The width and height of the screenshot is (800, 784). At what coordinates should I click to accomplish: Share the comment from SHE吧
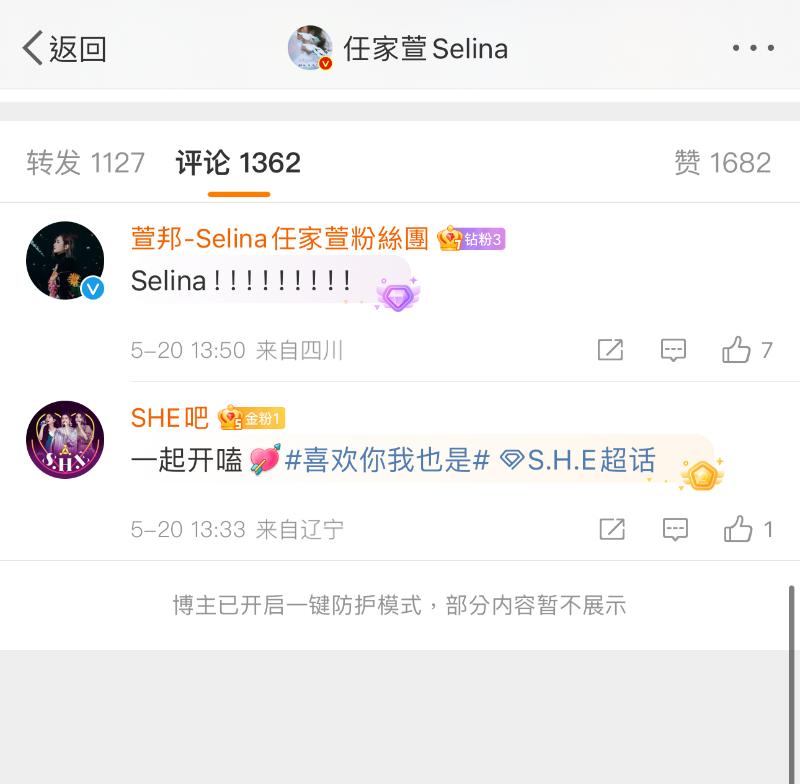(611, 529)
